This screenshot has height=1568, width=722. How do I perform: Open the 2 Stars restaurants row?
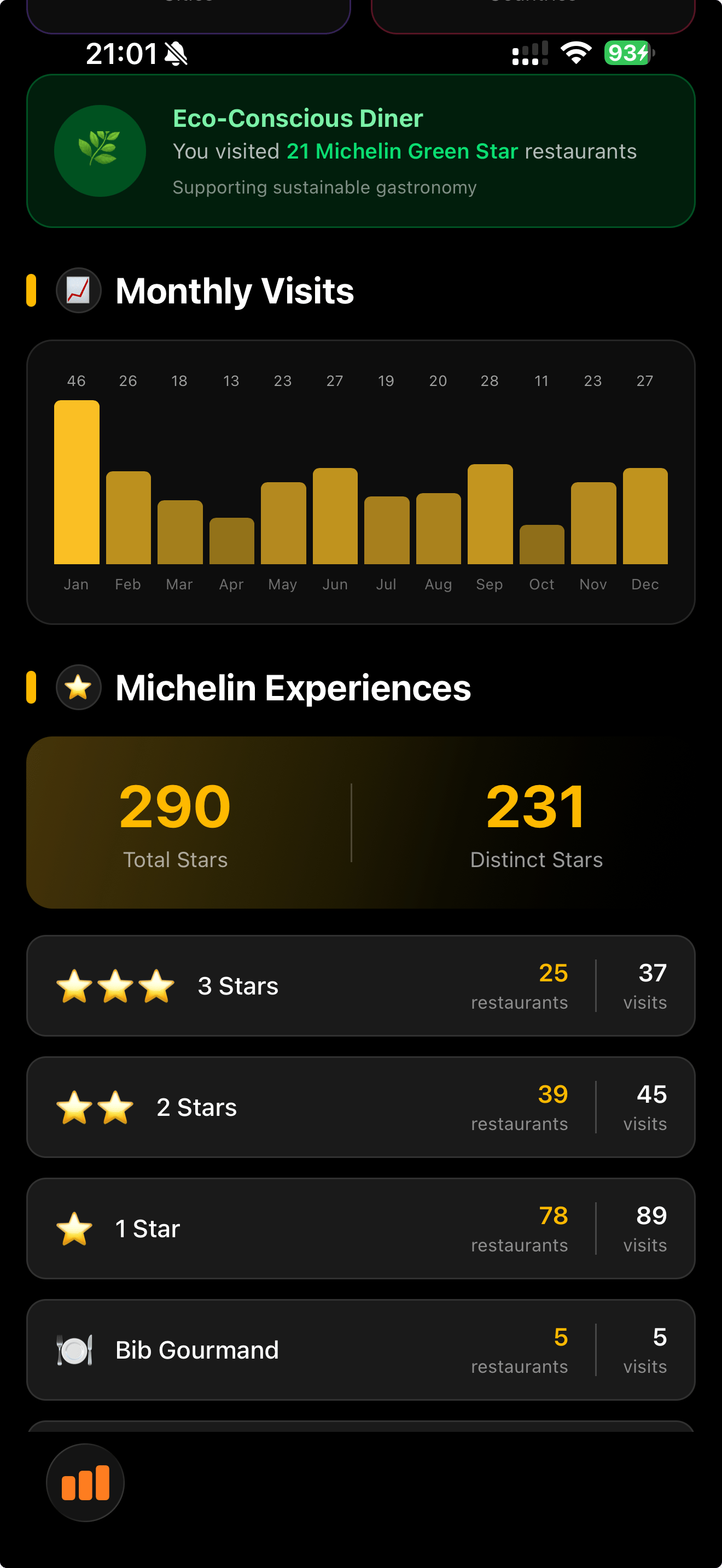coord(360,1107)
